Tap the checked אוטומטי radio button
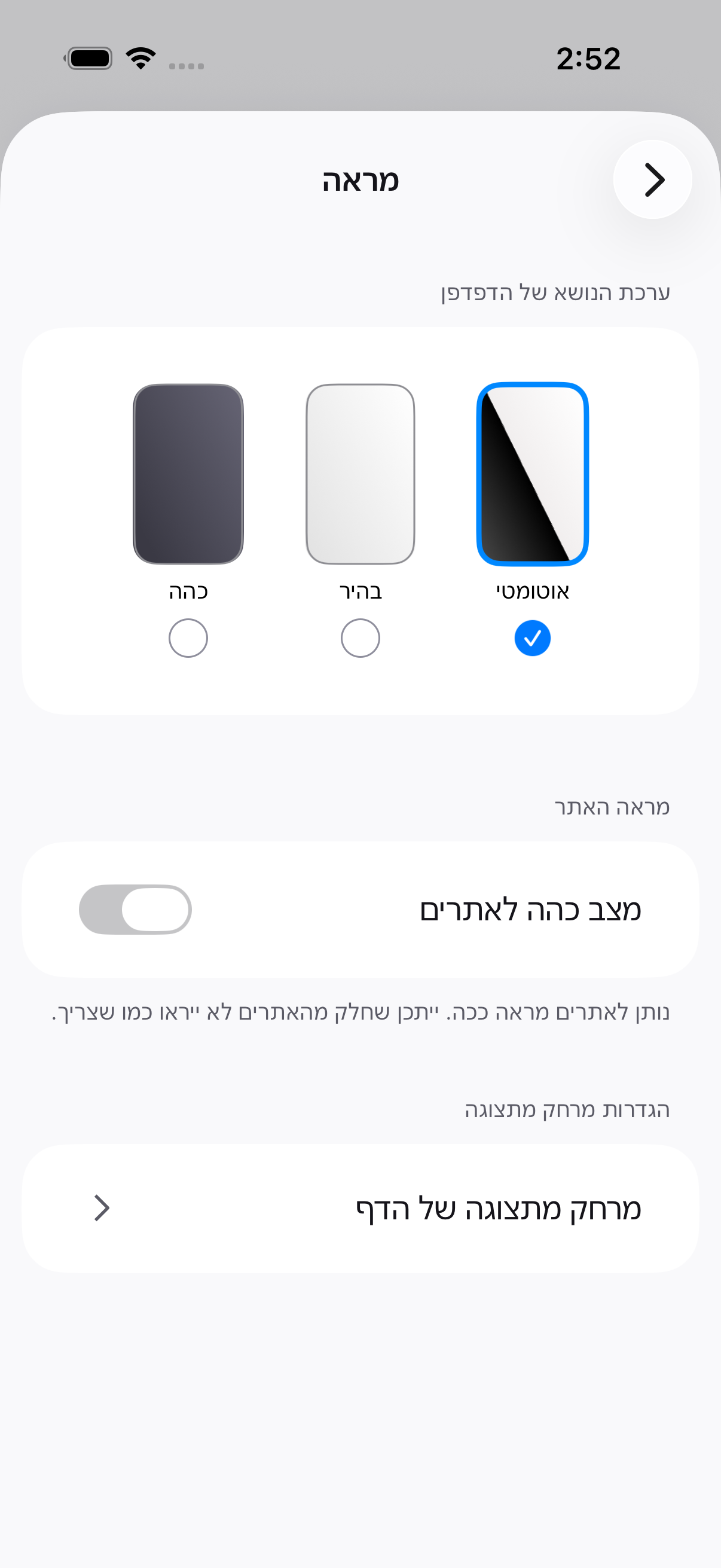The image size is (721, 1568). [x=533, y=638]
